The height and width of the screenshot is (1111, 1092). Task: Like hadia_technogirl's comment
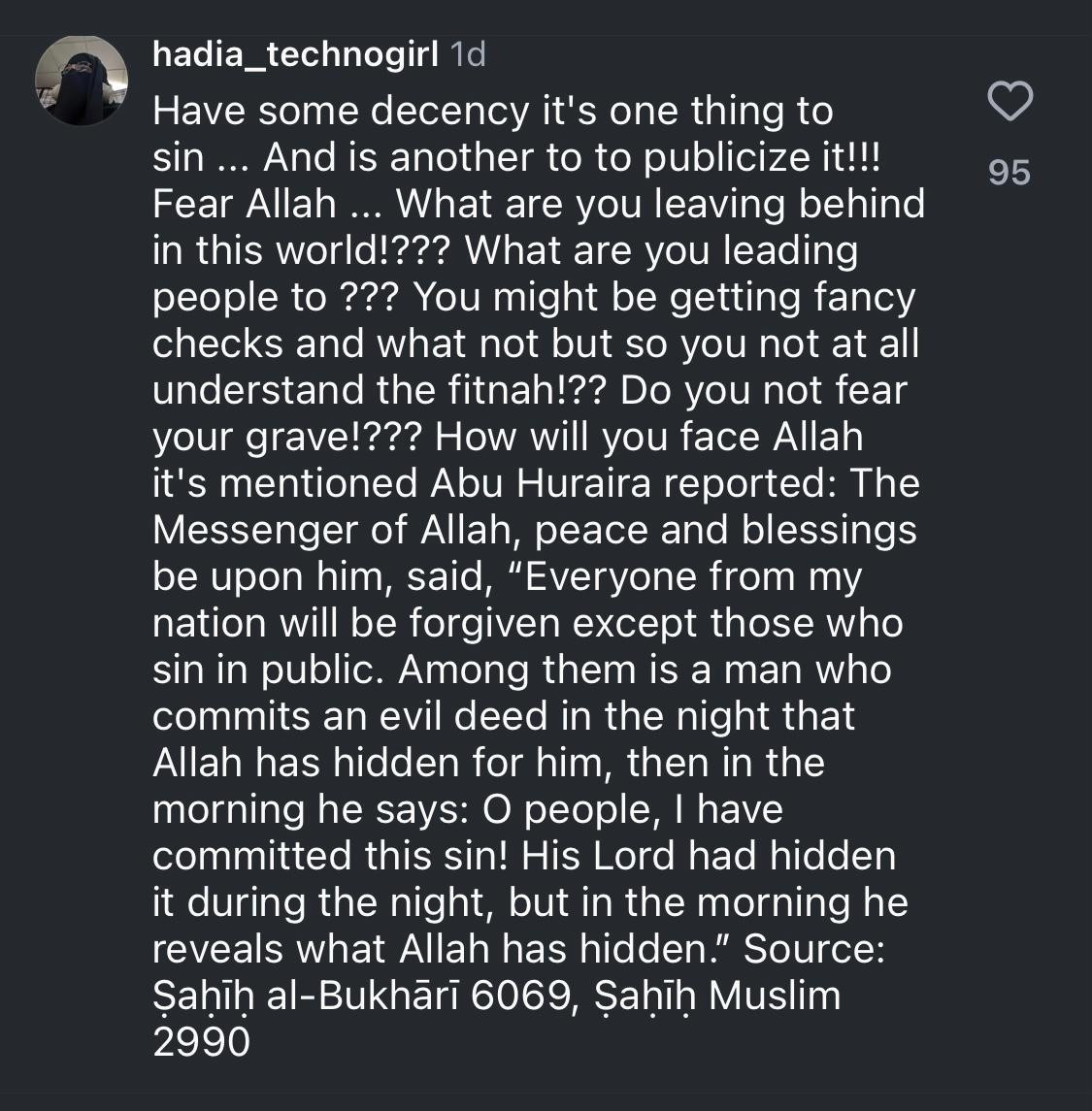(1009, 102)
